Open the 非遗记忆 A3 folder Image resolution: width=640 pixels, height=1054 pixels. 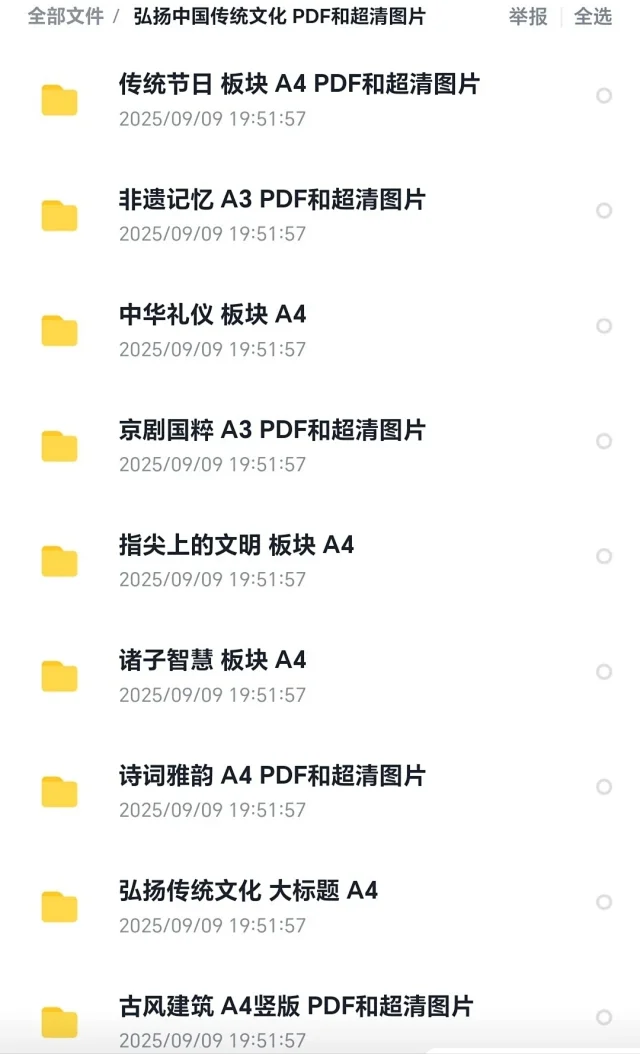(x=271, y=199)
